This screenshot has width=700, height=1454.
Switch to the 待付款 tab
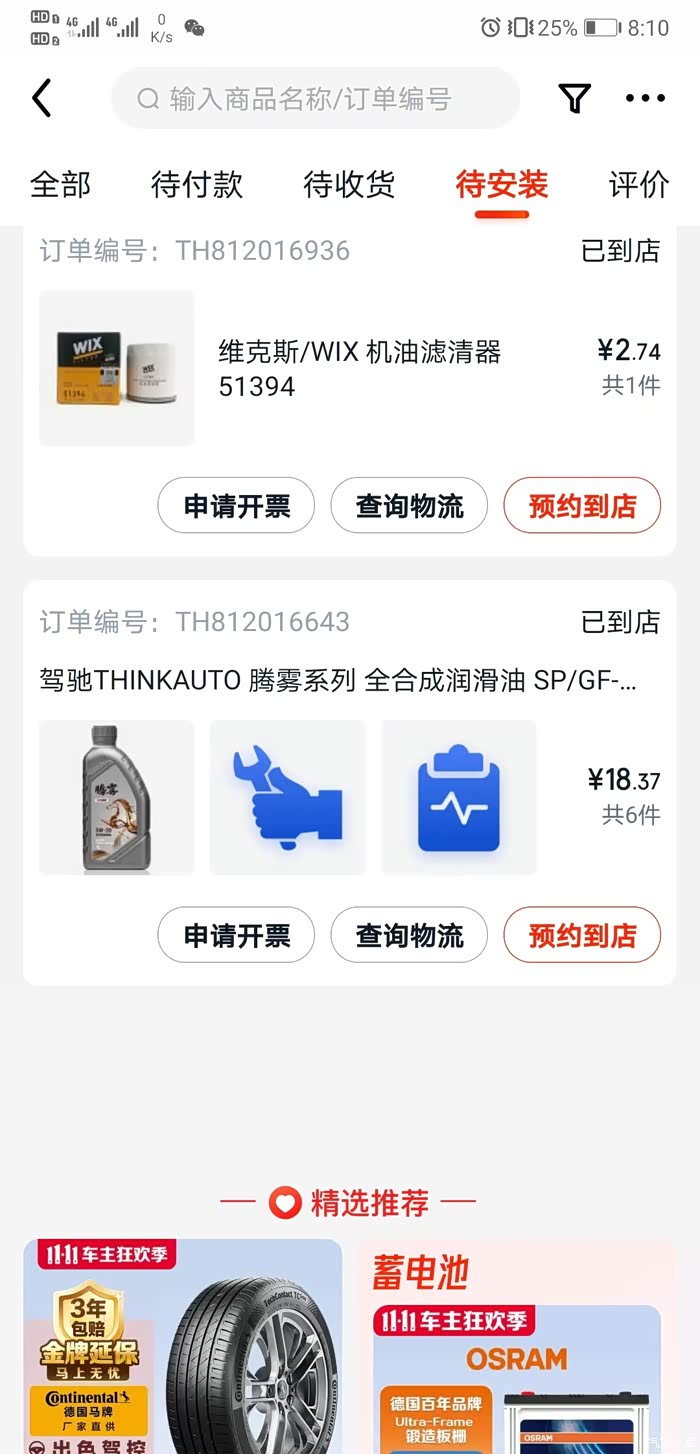click(x=197, y=185)
